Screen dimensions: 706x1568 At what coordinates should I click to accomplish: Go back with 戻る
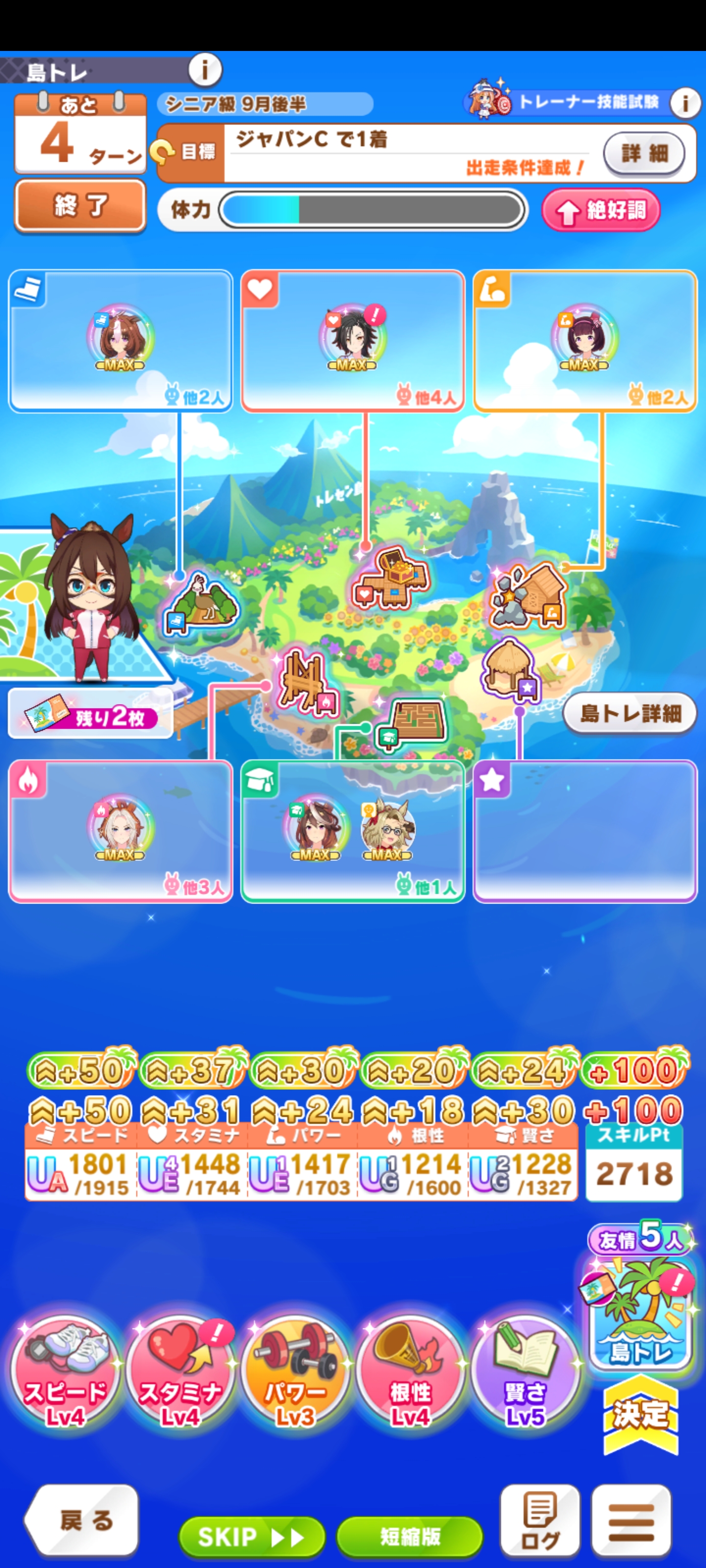[x=82, y=1520]
